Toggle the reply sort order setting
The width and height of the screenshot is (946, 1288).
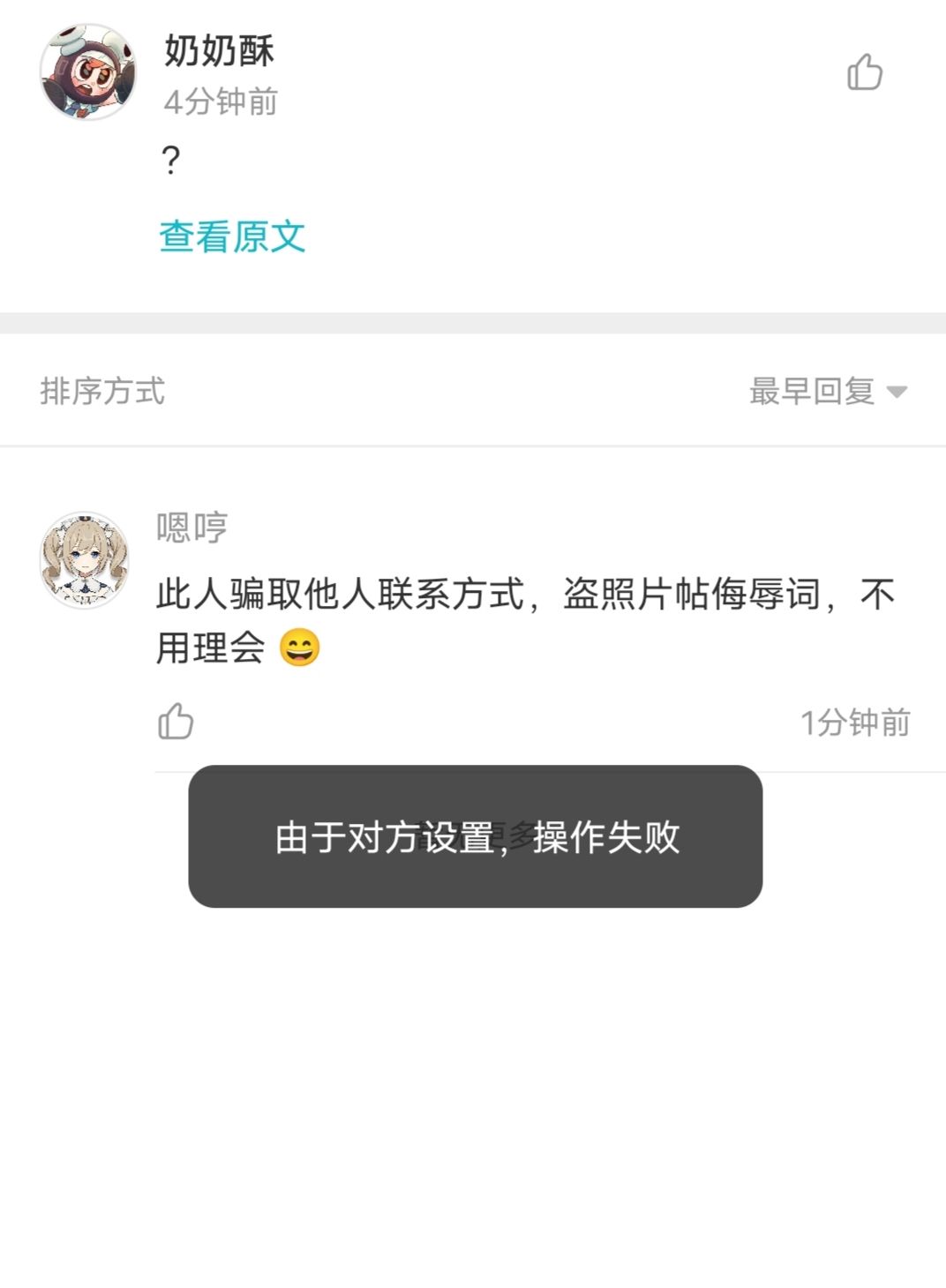(825, 392)
